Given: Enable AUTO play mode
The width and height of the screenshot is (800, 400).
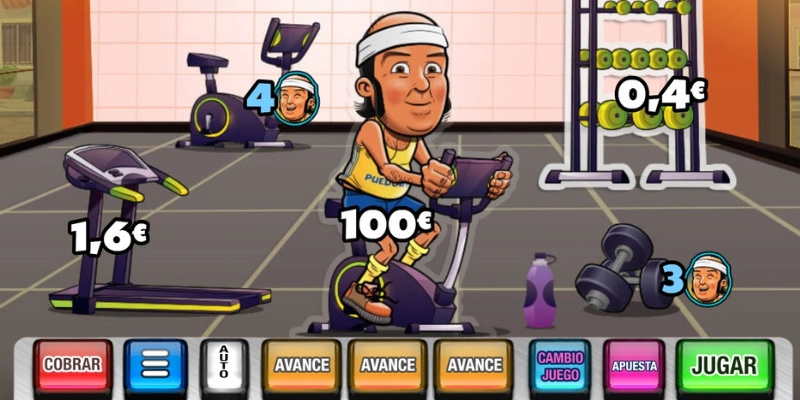Looking at the screenshot, I should (224, 365).
